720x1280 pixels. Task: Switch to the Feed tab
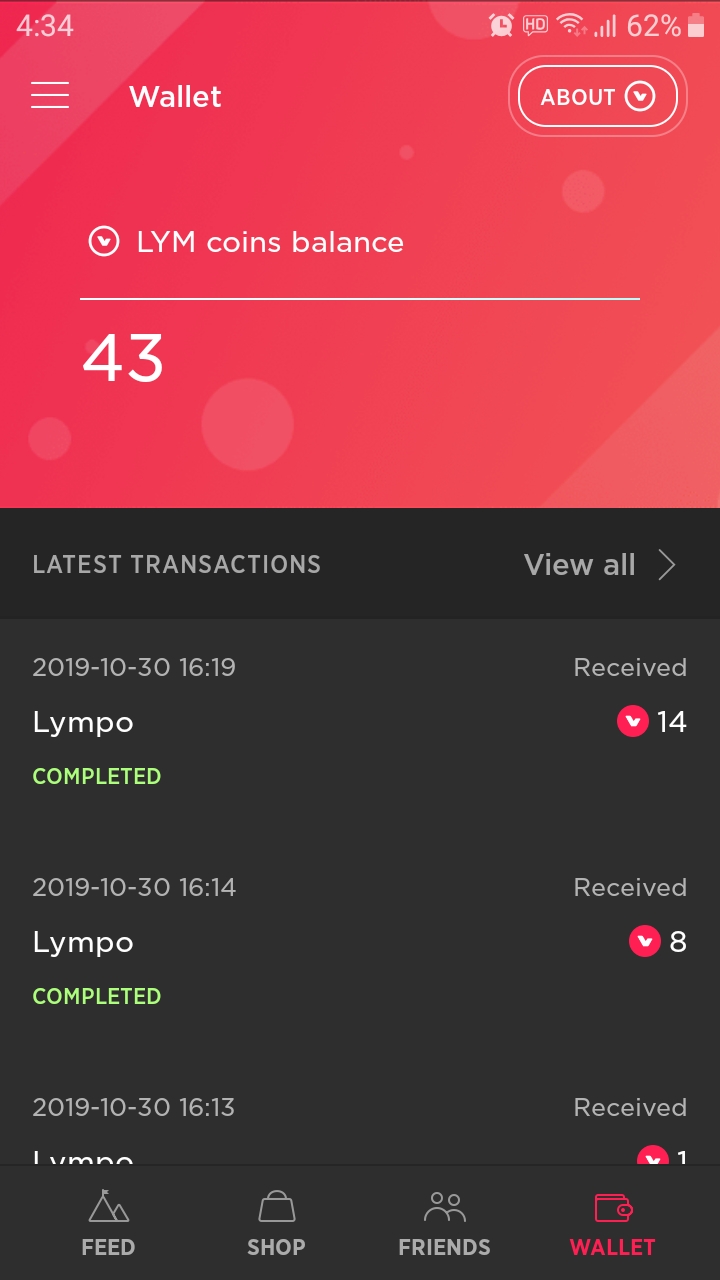108,1223
